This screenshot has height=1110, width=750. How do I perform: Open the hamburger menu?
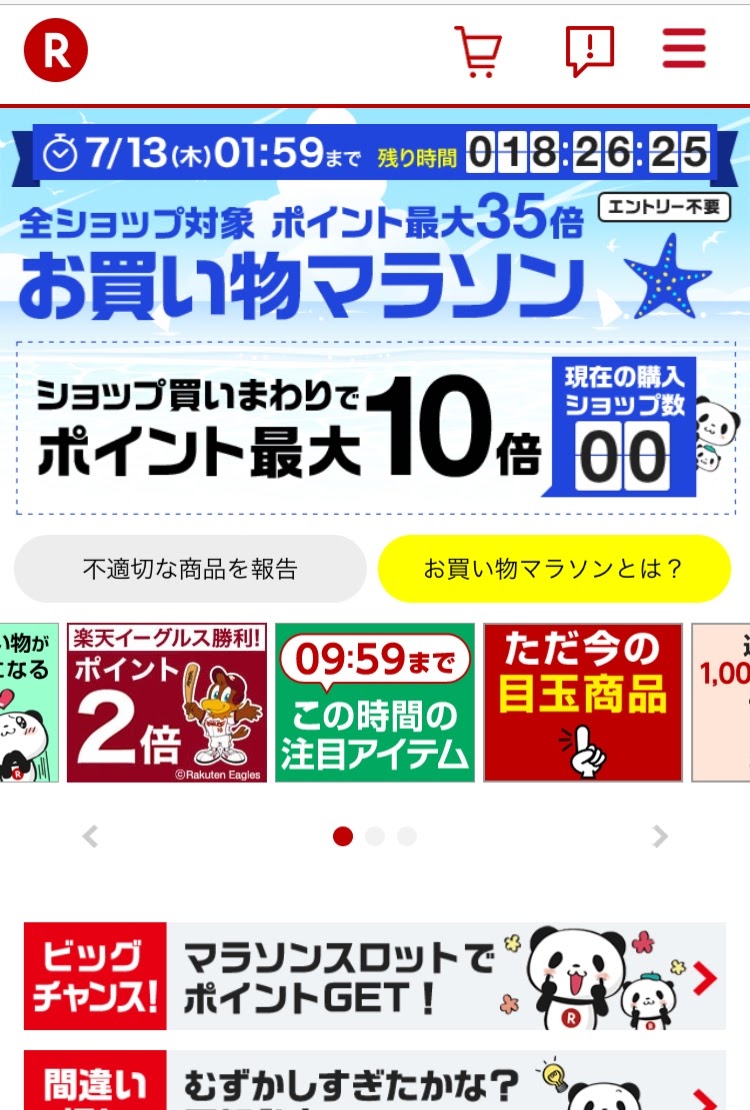pyautogui.click(x=684, y=48)
